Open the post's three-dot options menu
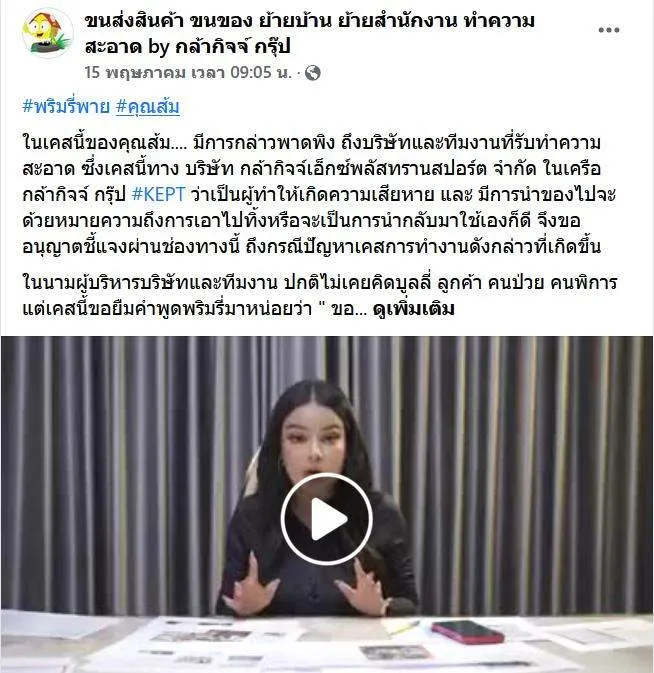Image resolution: width=654 pixels, height=673 pixels. [608, 30]
